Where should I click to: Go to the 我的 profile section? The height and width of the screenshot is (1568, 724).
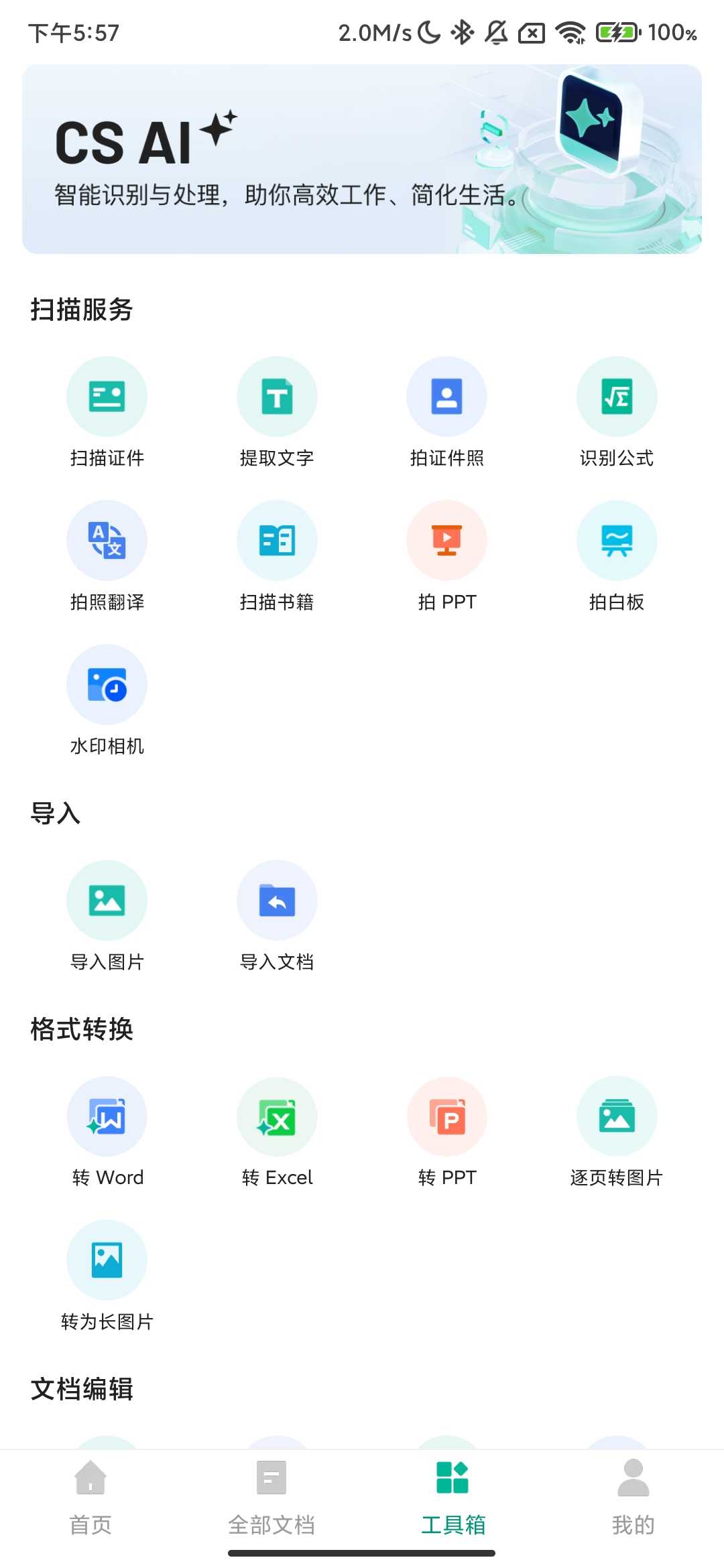[x=633, y=1494]
